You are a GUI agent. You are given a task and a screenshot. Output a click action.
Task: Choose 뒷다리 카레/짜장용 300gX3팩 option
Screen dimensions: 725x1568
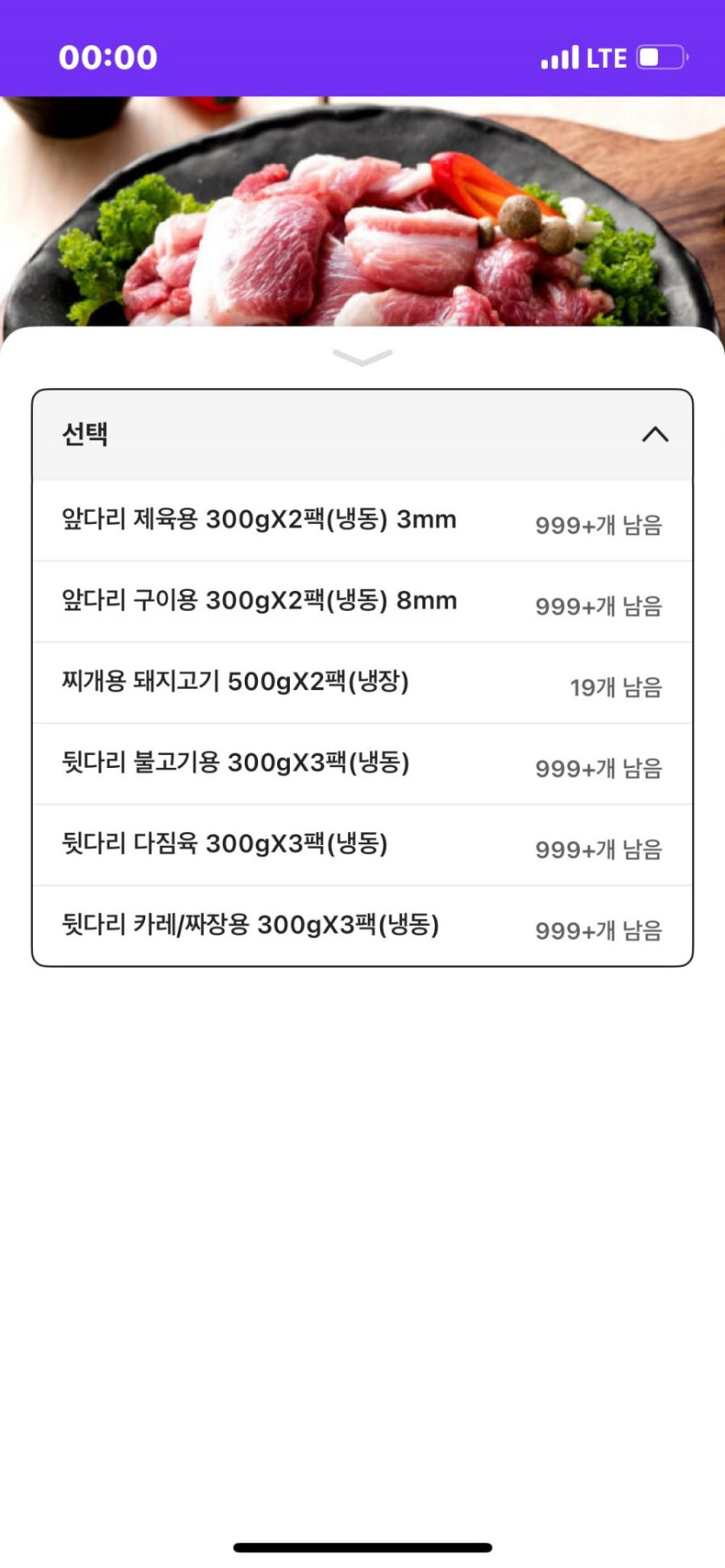[x=361, y=925]
